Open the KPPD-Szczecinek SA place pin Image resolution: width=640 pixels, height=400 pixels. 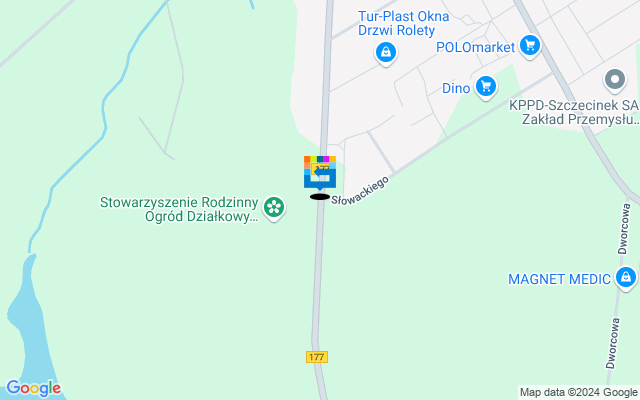(x=615, y=79)
